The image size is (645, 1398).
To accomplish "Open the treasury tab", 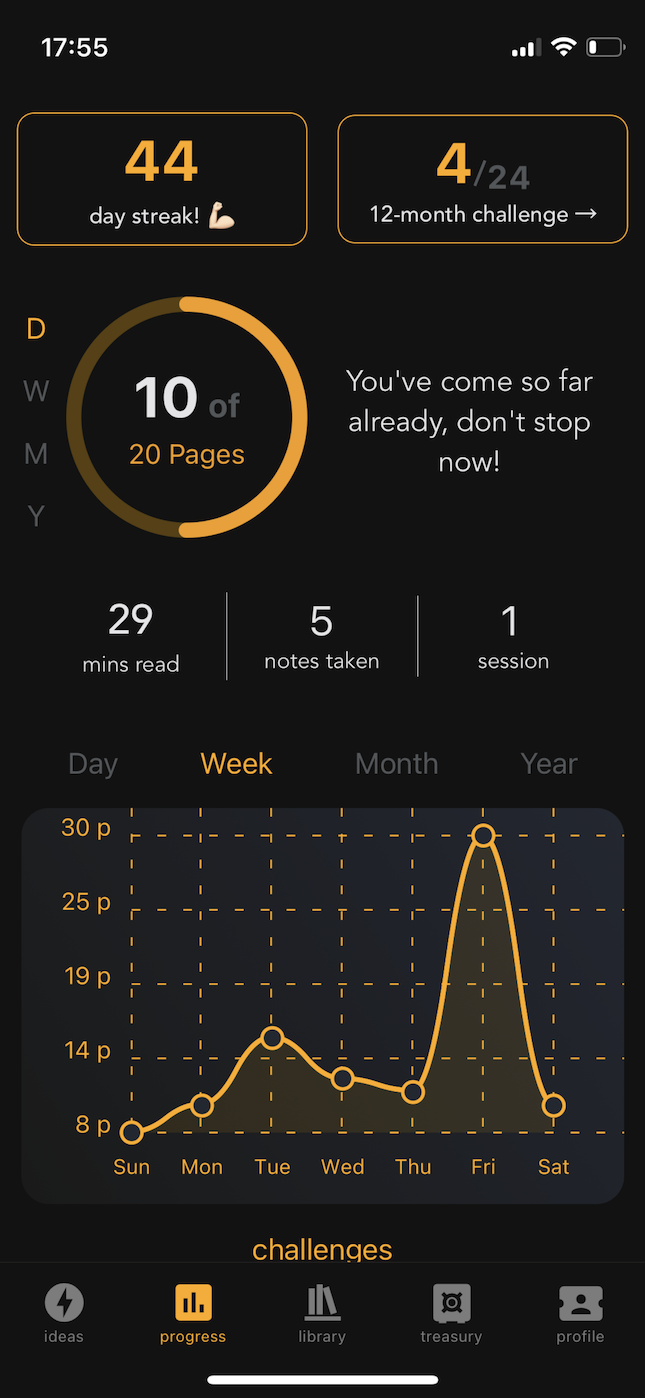I will (451, 1314).
